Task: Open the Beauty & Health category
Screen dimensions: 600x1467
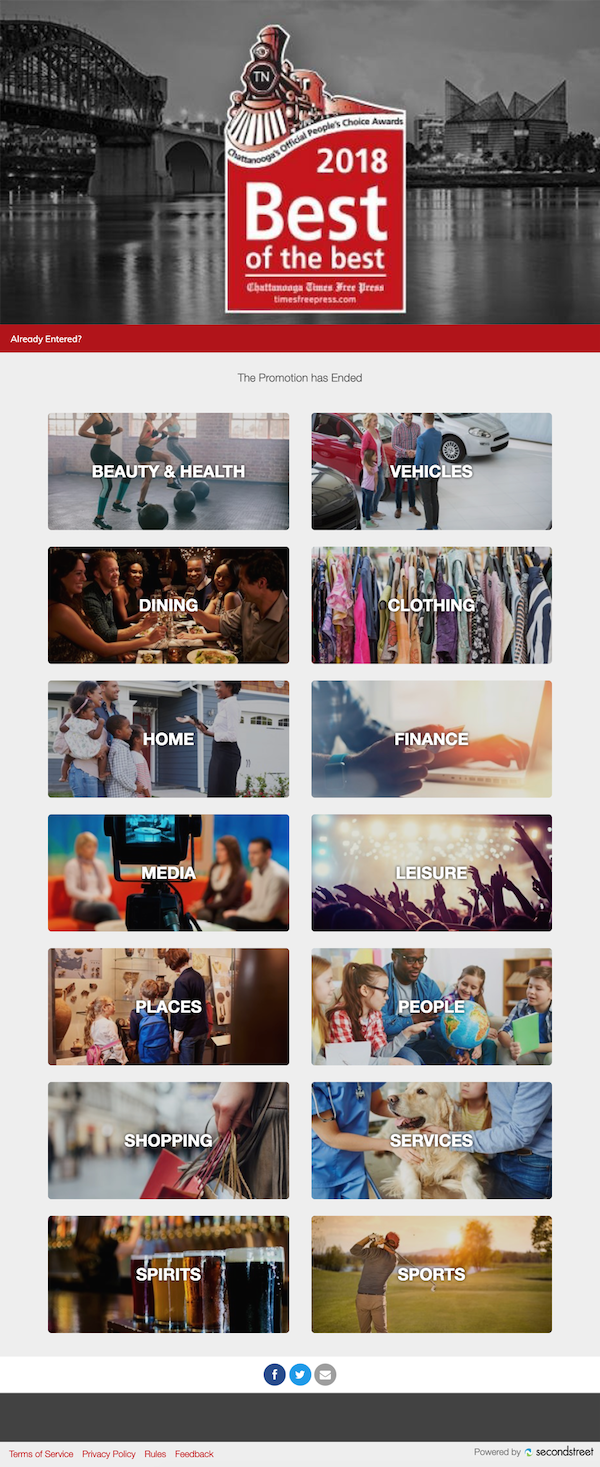Action: [168, 471]
